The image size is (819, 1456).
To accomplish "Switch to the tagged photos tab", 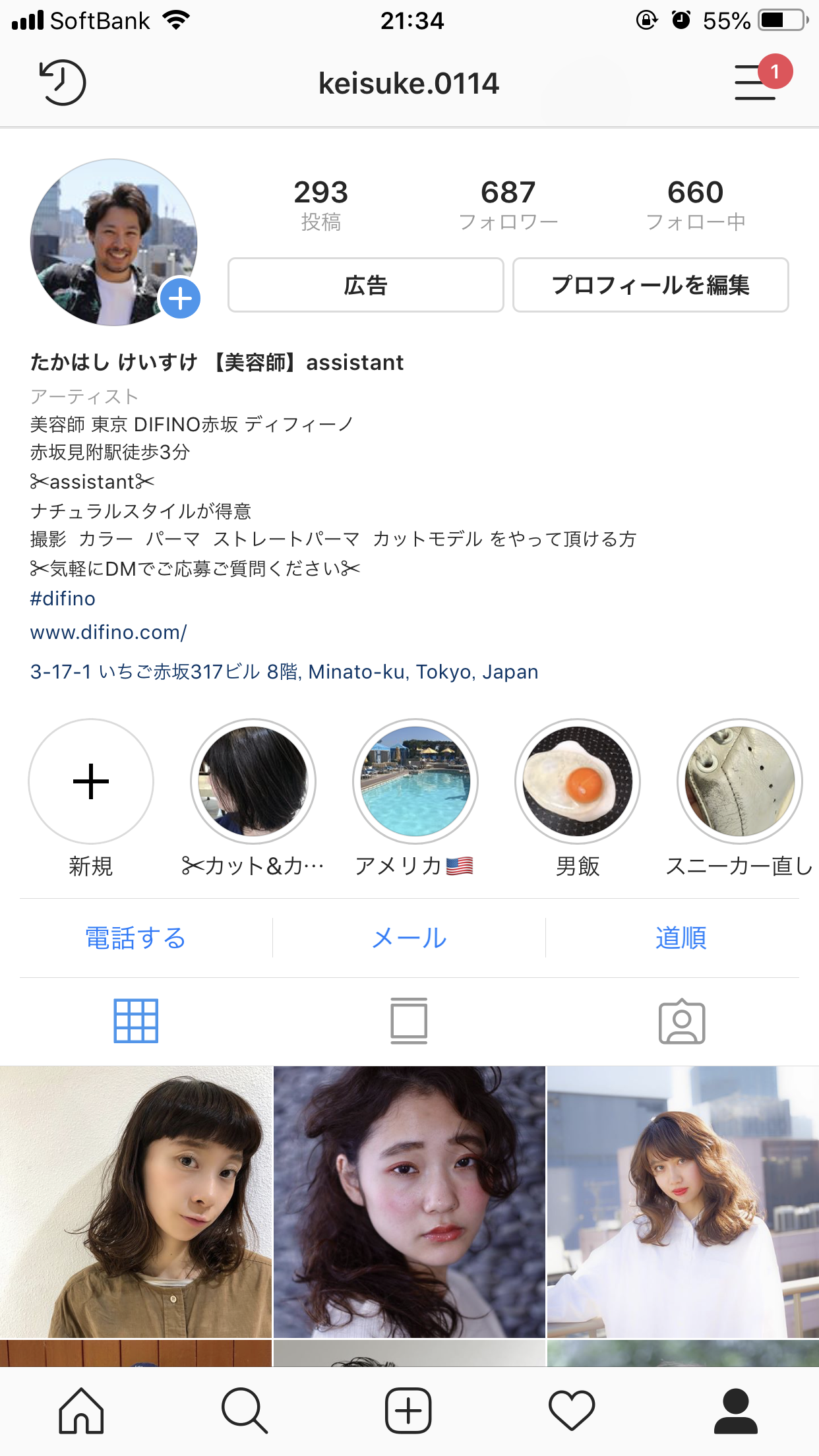I will pyautogui.click(x=682, y=1021).
